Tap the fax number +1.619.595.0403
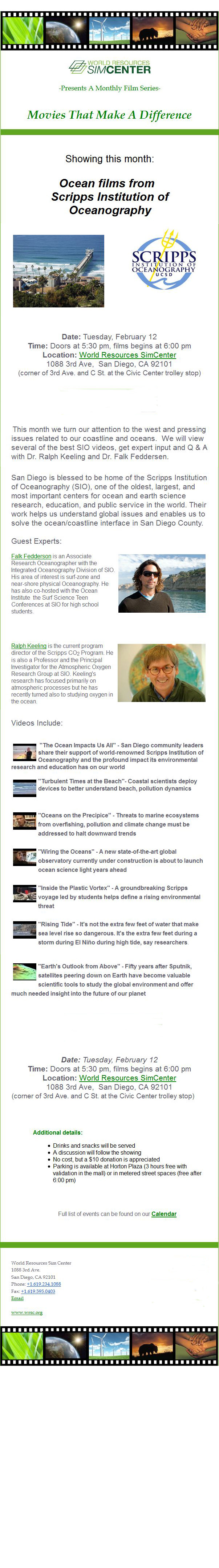The width and height of the screenshot is (219, 1568). (38, 1291)
